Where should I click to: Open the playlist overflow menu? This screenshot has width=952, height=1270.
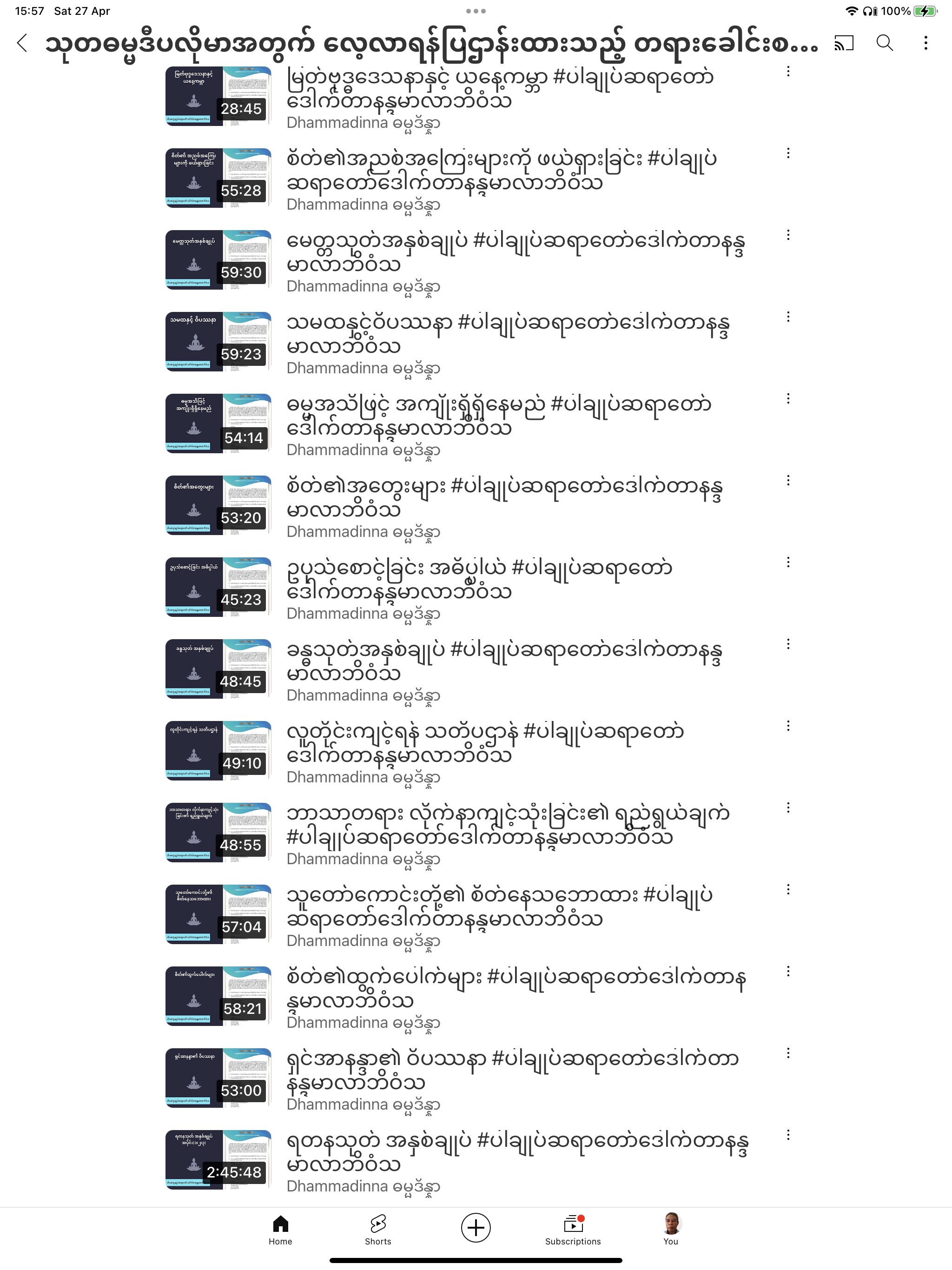tap(925, 43)
